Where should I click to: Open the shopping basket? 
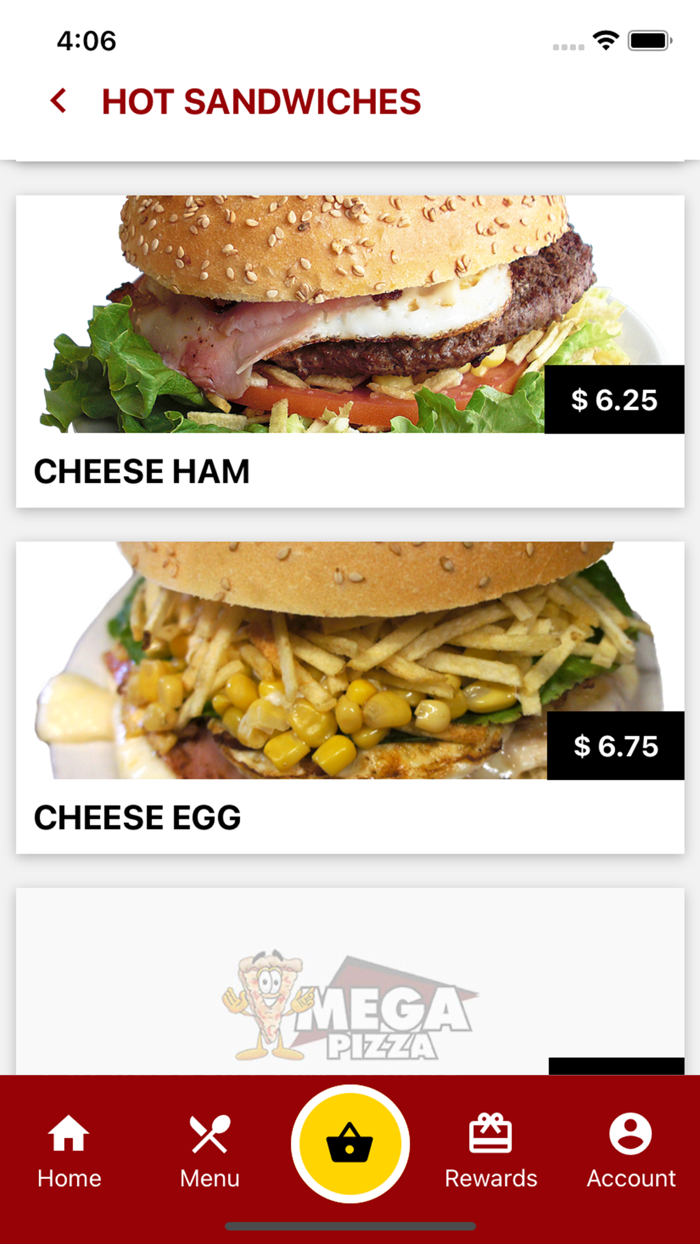pyautogui.click(x=350, y=1143)
